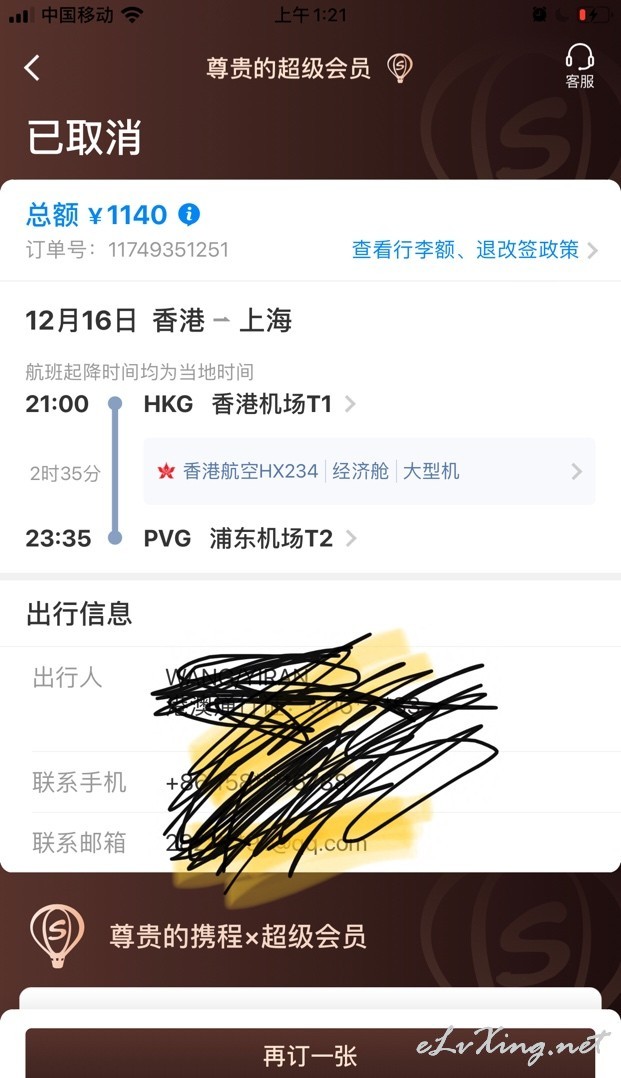
Task: Open the 客服 customer service headset
Action: (x=579, y=66)
